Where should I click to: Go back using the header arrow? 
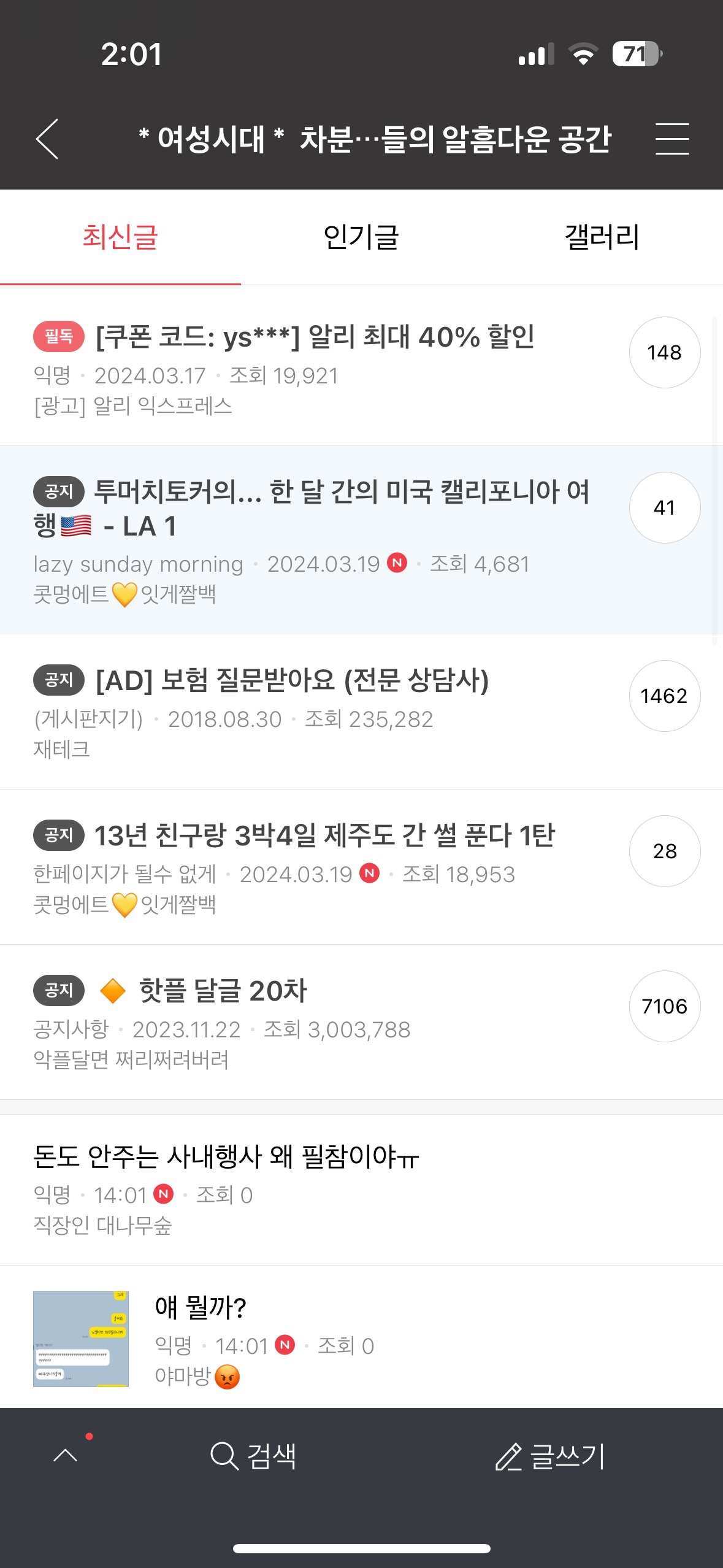pyautogui.click(x=47, y=139)
